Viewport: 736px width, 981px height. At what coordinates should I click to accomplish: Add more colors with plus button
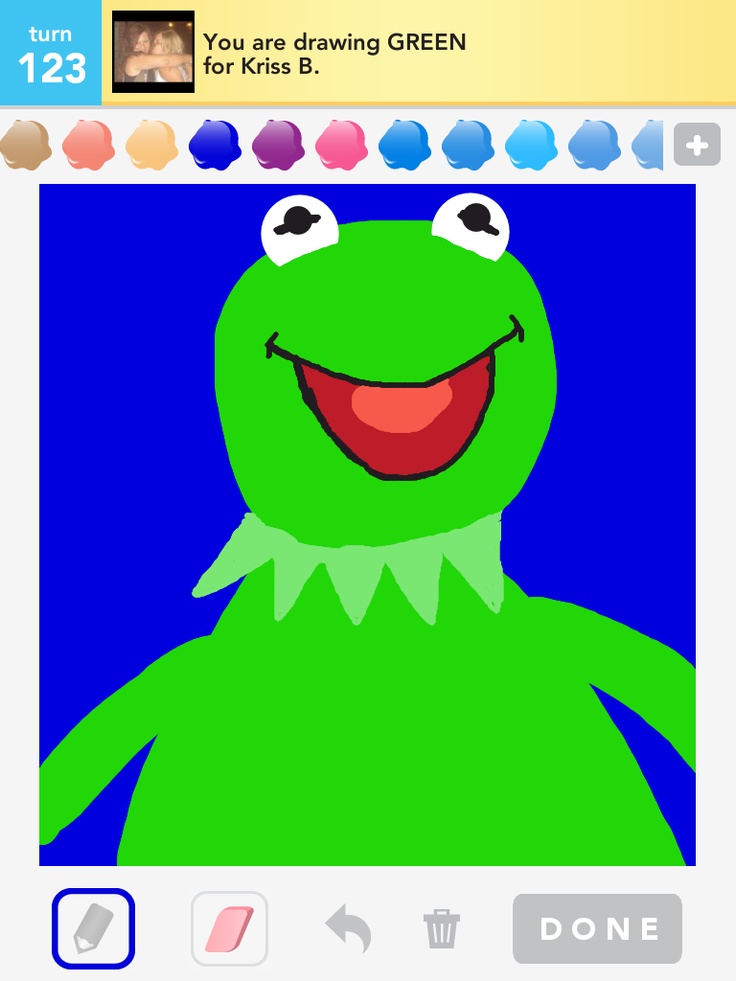point(697,145)
